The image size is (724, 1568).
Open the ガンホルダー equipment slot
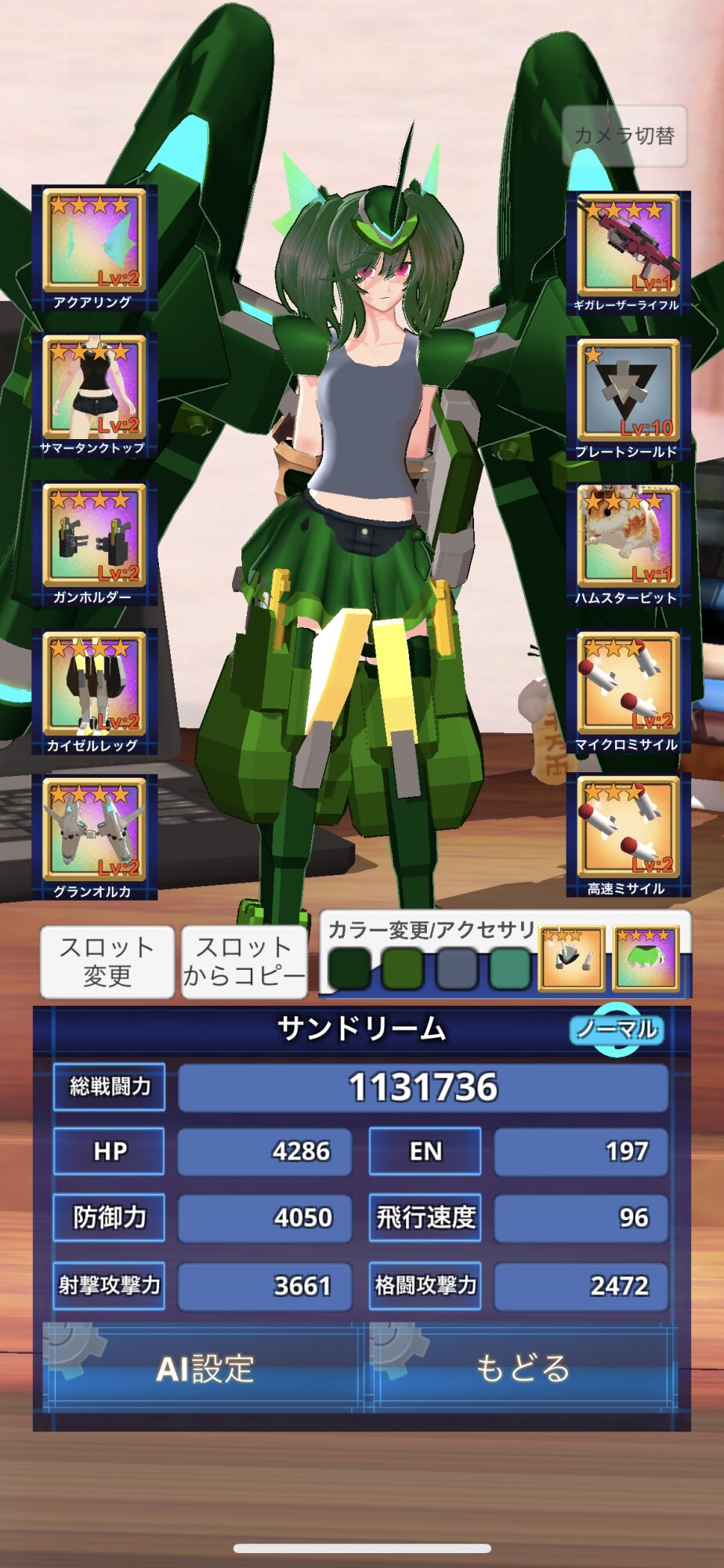pyautogui.click(x=94, y=543)
